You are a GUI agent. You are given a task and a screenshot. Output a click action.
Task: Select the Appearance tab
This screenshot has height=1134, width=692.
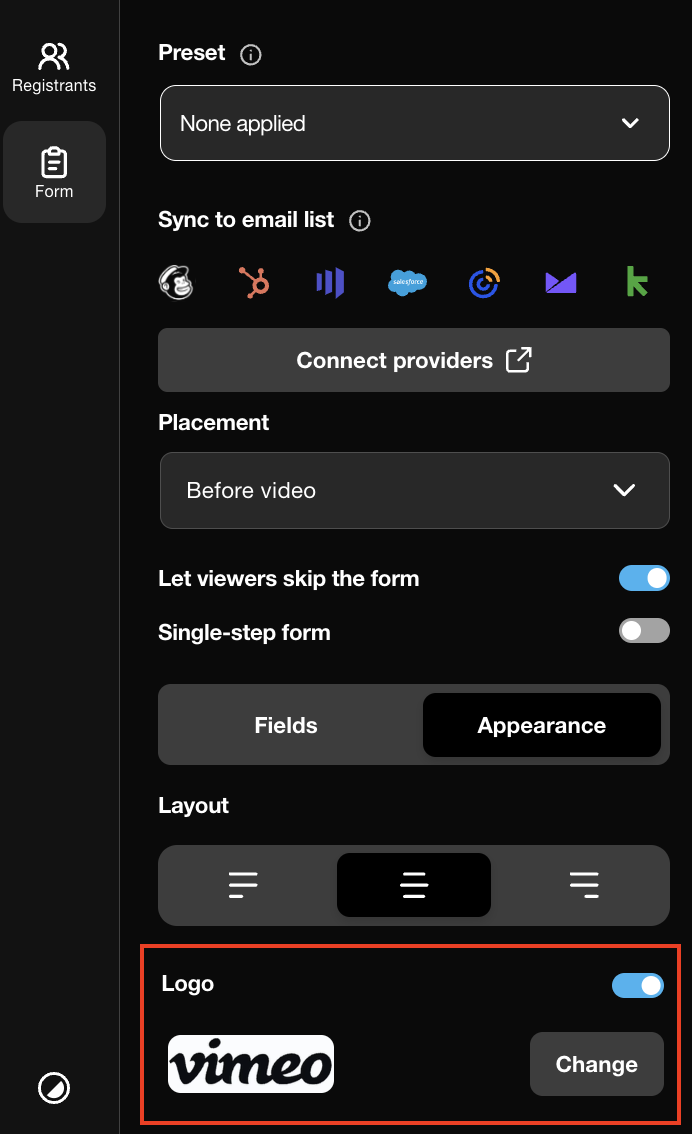(541, 725)
